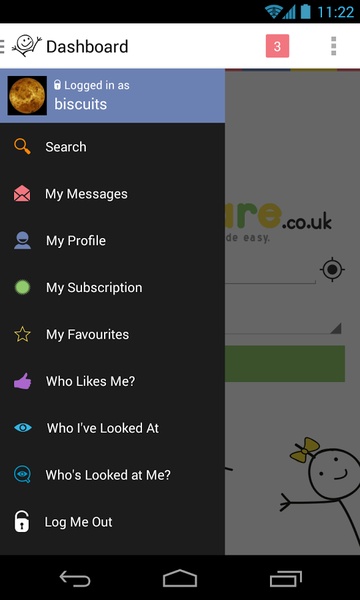Open Who I've Looked At
The width and height of the screenshot is (360, 600).
click(112, 428)
